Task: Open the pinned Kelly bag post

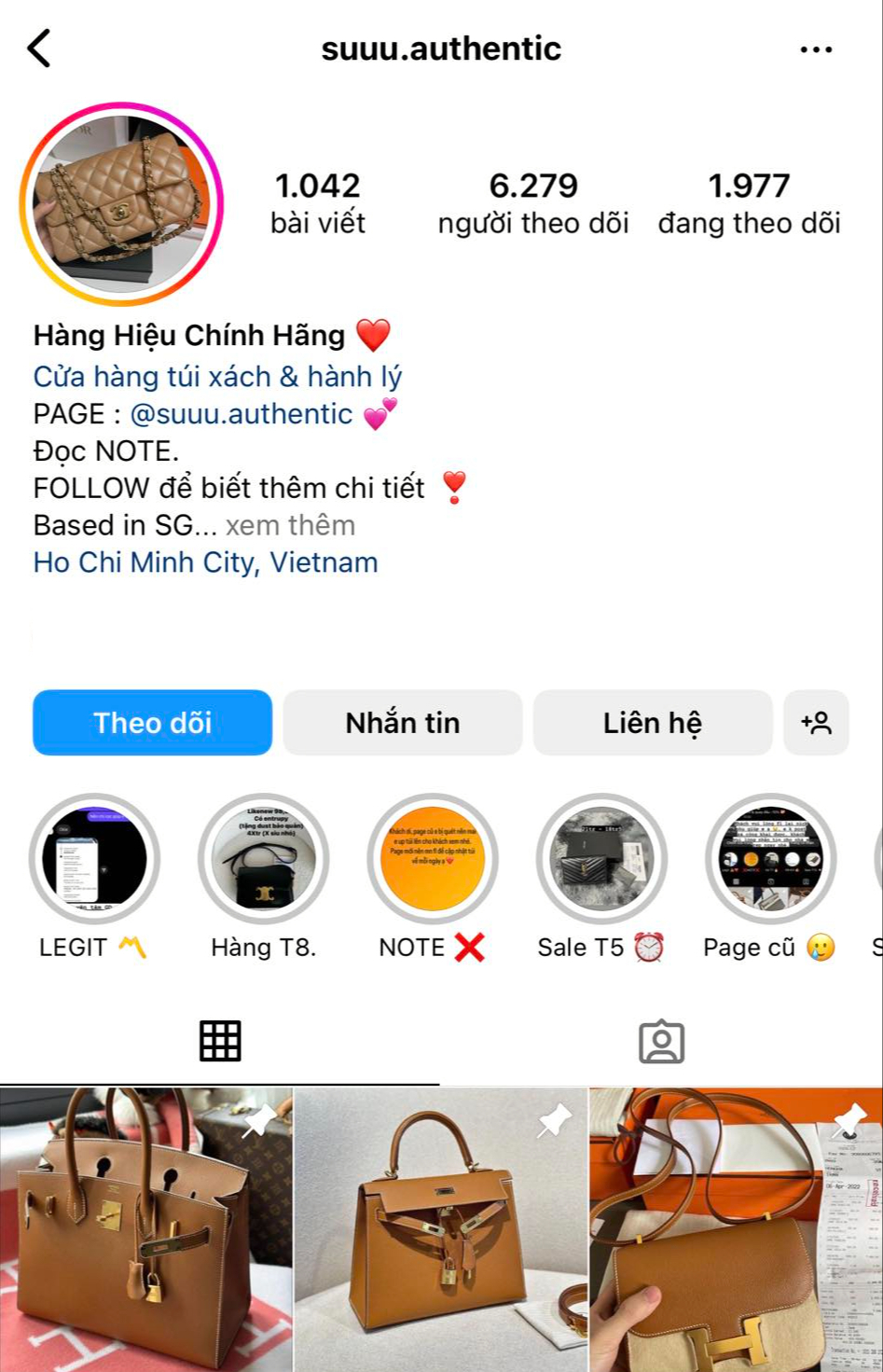Action: click(440, 1229)
